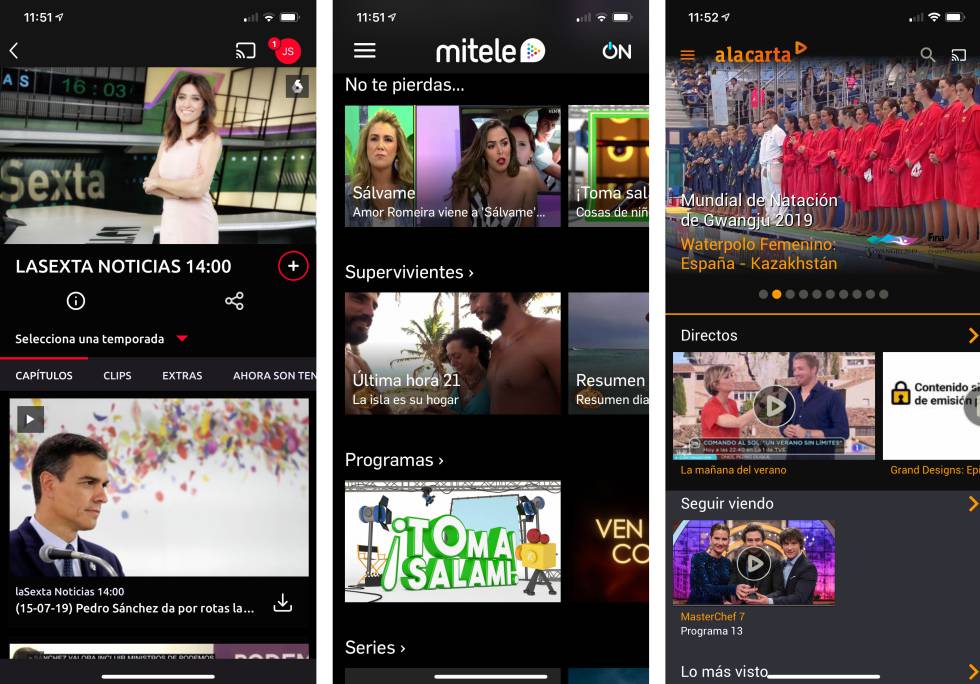The image size is (980, 684).
Task: Add LaSexta Noticias 14:00 to my list
Action: [x=293, y=266]
